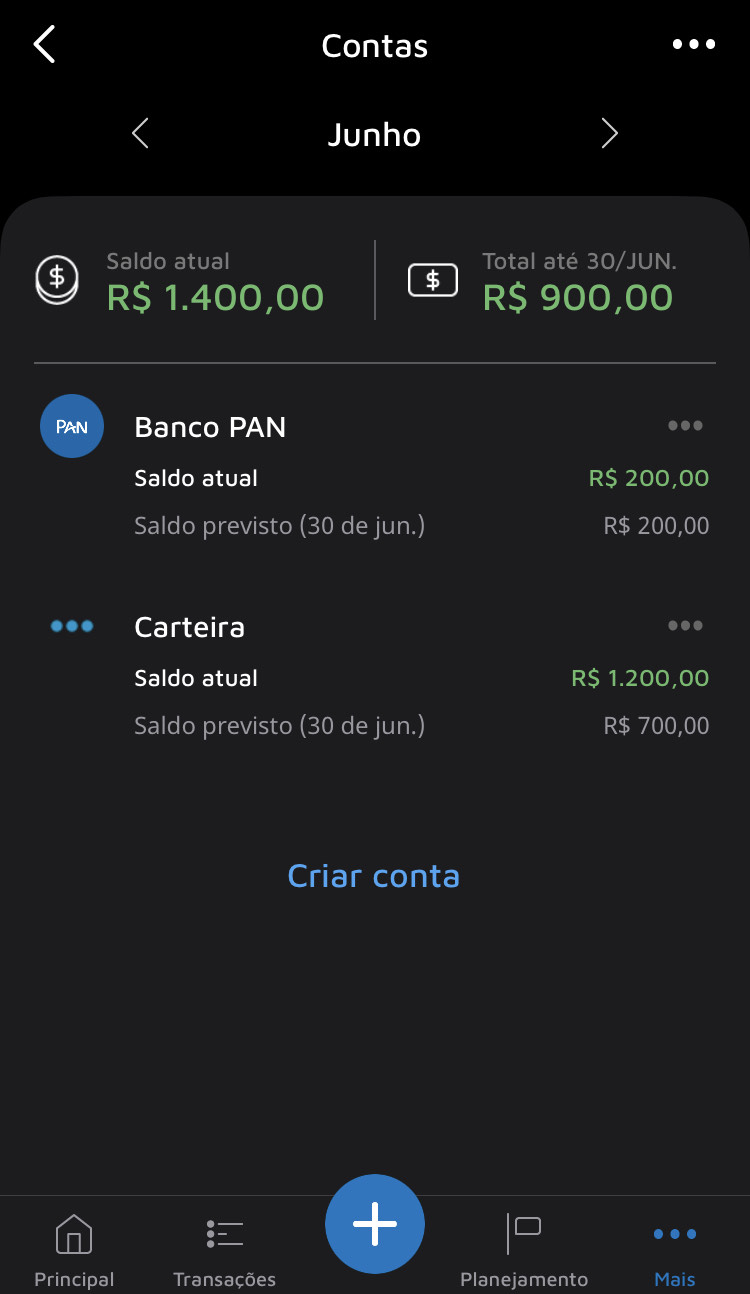Go to the previous month before Junho
This screenshot has width=750, height=1294.
point(140,134)
